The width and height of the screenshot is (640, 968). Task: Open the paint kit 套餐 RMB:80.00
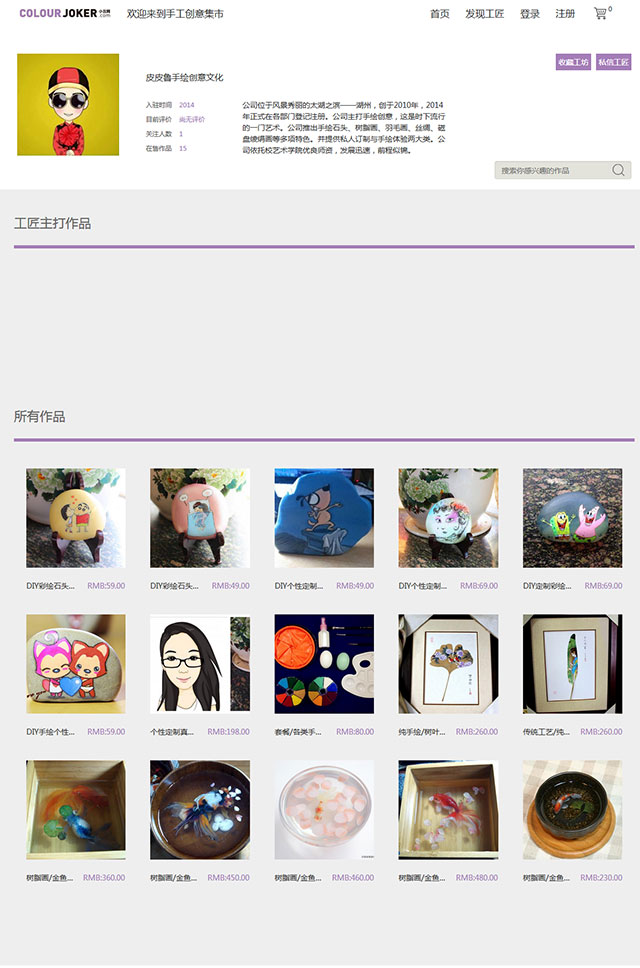(324, 664)
